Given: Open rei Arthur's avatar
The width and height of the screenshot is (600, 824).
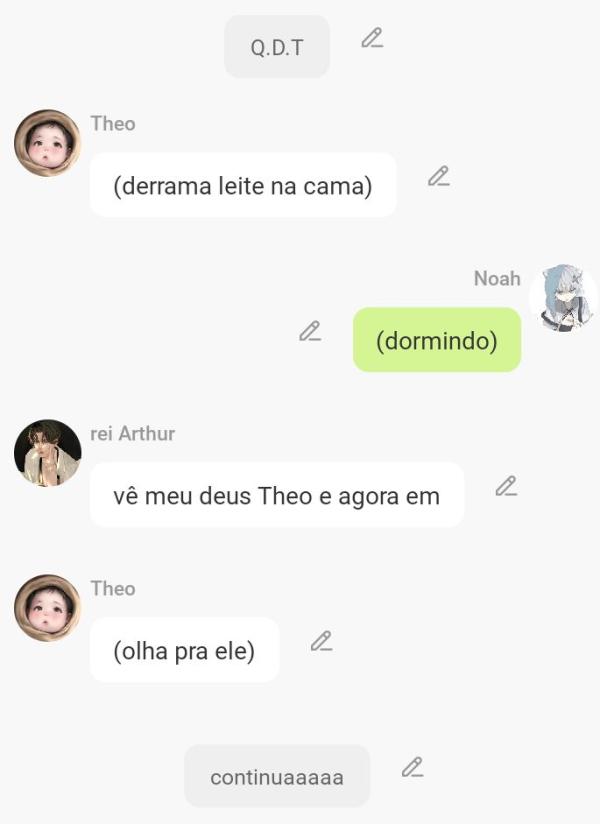Looking at the screenshot, I should click(47, 453).
